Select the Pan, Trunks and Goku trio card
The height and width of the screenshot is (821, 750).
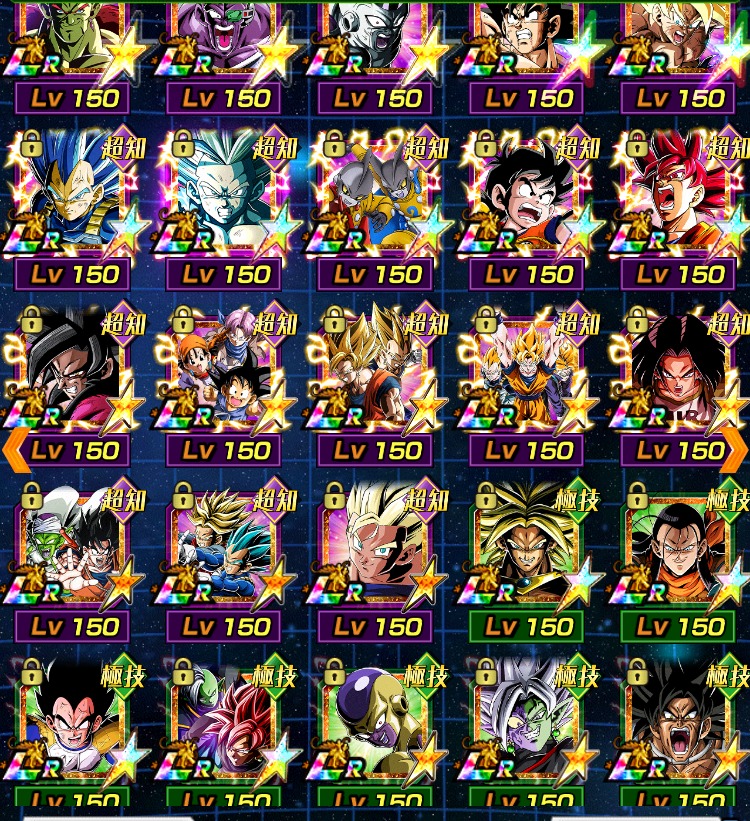(225, 375)
